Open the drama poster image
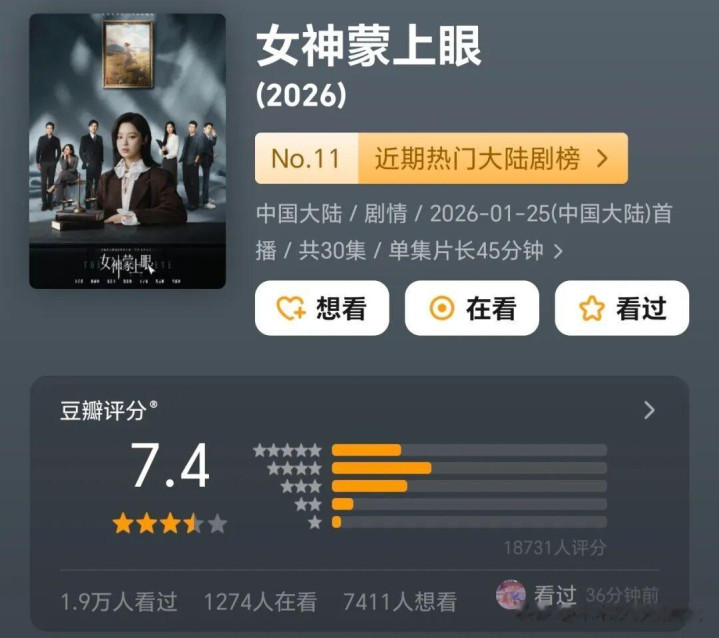Image resolution: width=719 pixels, height=638 pixels. click(x=127, y=151)
